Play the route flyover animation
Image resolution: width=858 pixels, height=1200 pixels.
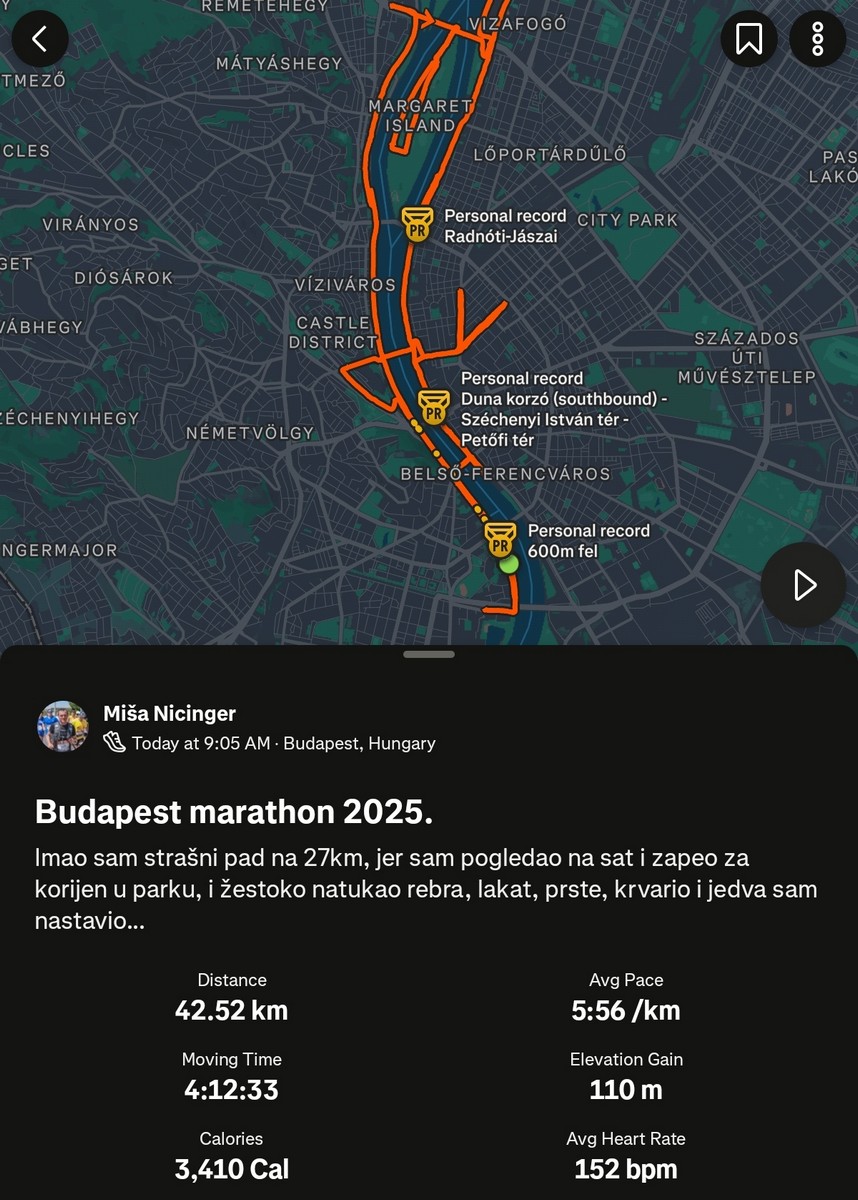tap(803, 585)
